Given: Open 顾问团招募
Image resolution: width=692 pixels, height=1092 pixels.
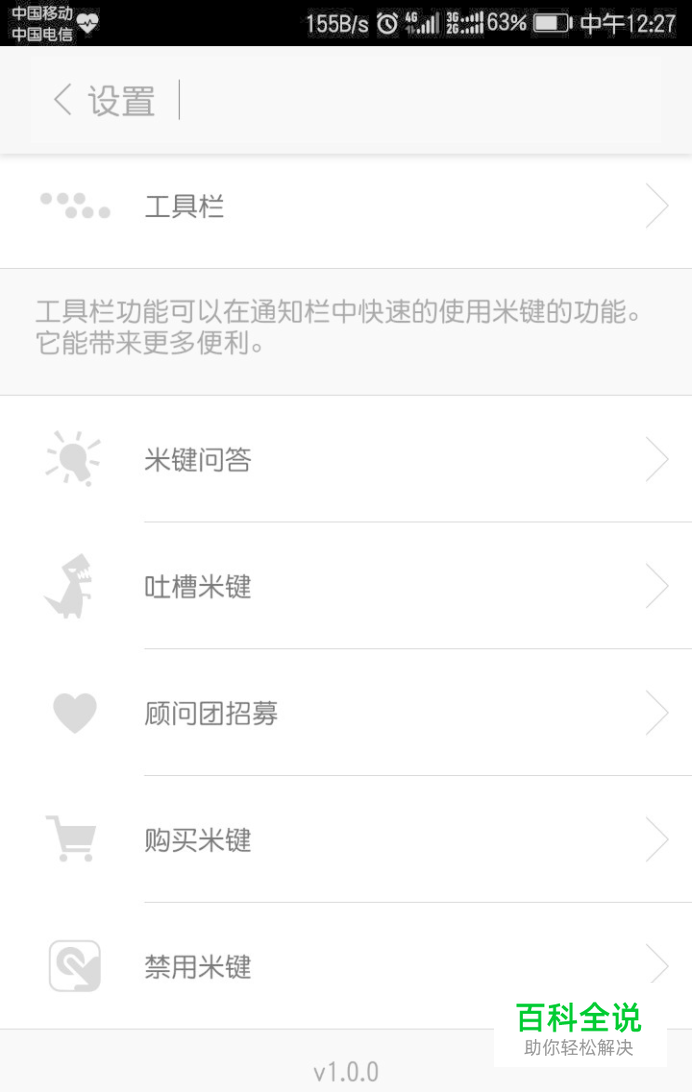Looking at the screenshot, I should 345,713.
